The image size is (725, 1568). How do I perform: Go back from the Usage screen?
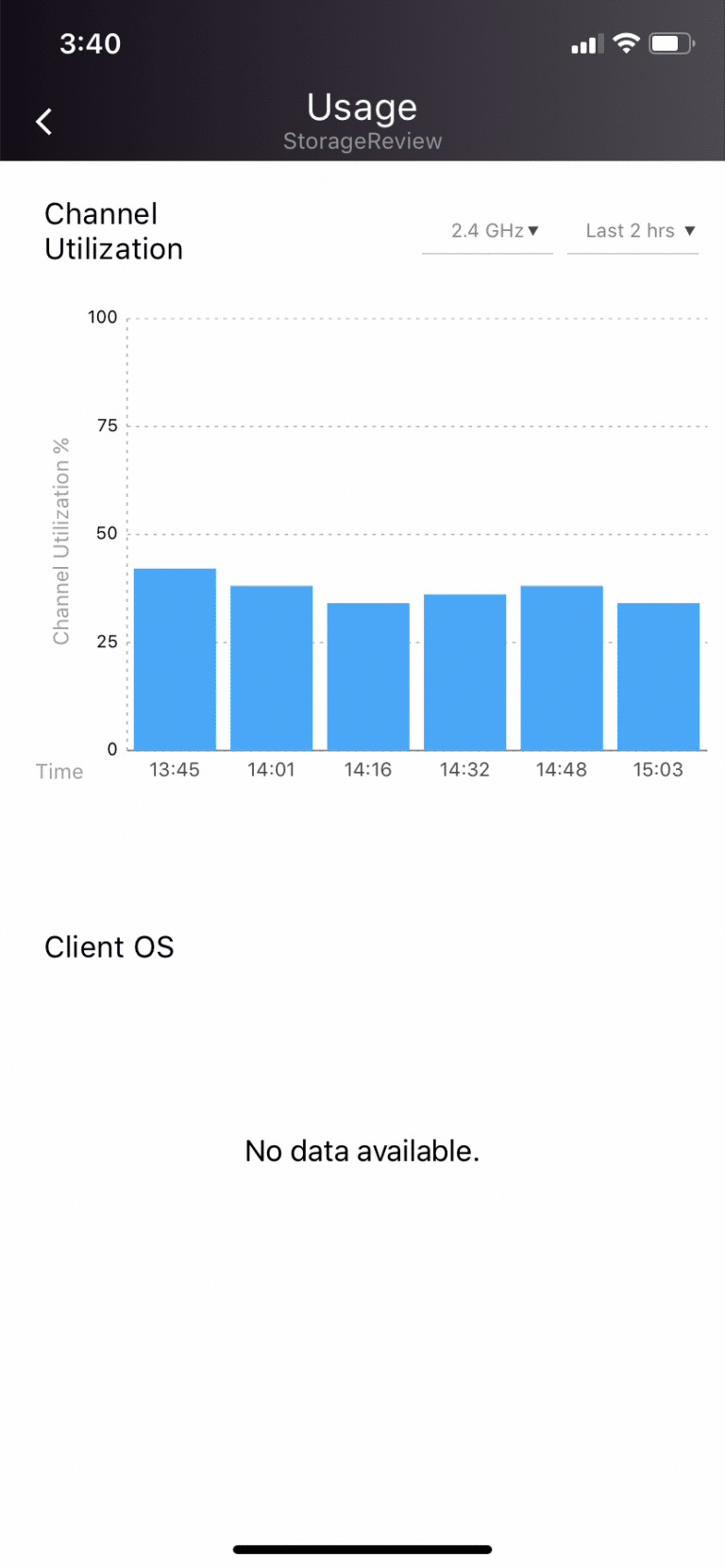(43, 122)
